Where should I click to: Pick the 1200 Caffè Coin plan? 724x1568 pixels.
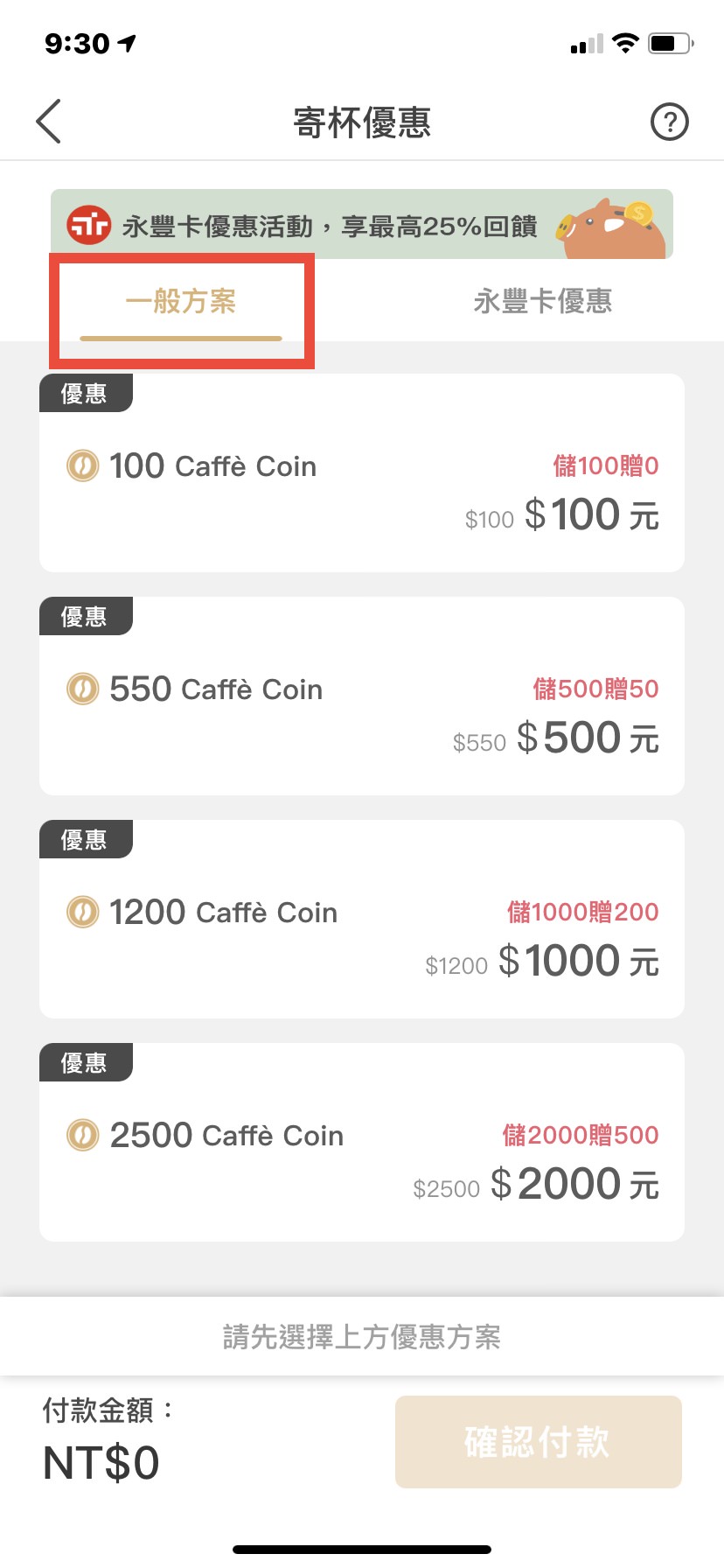point(362,920)
